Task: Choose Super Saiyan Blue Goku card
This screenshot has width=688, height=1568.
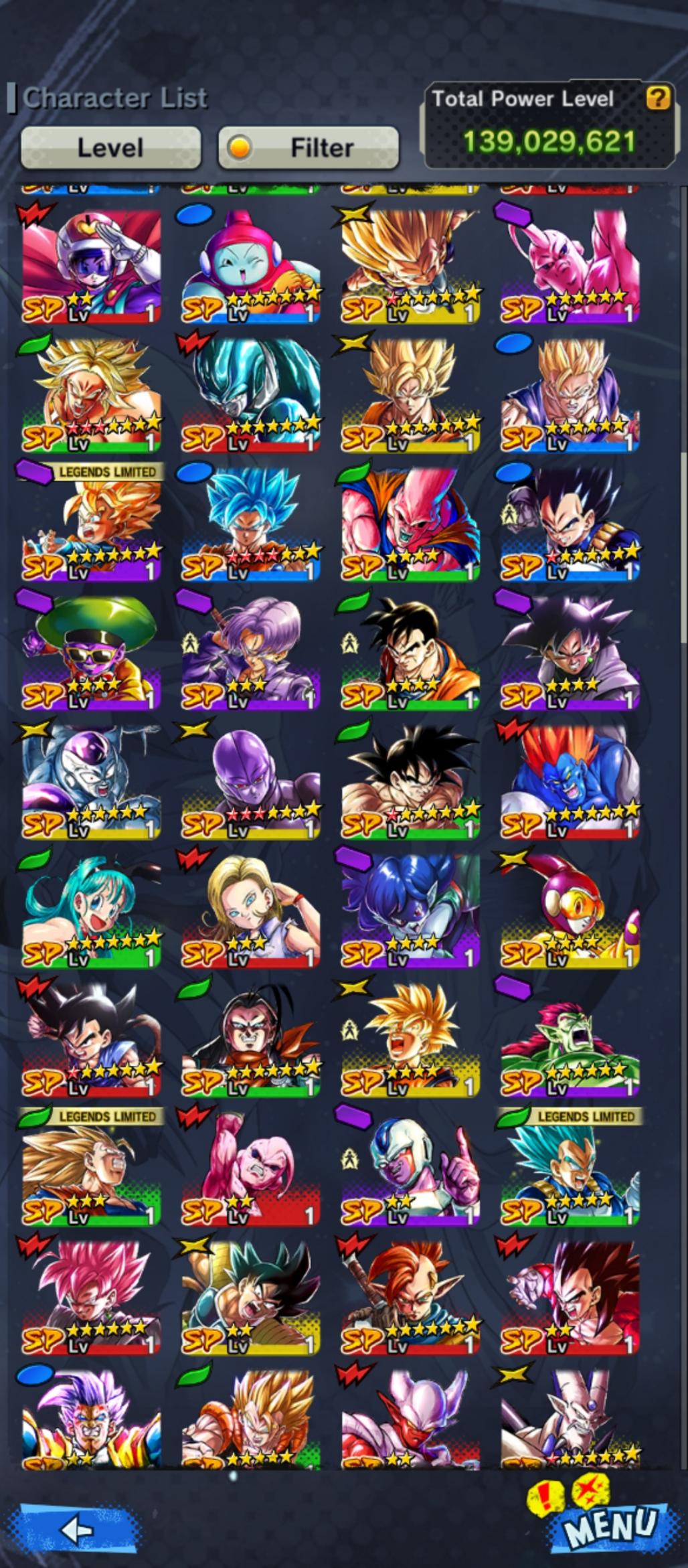Action: 251,521
